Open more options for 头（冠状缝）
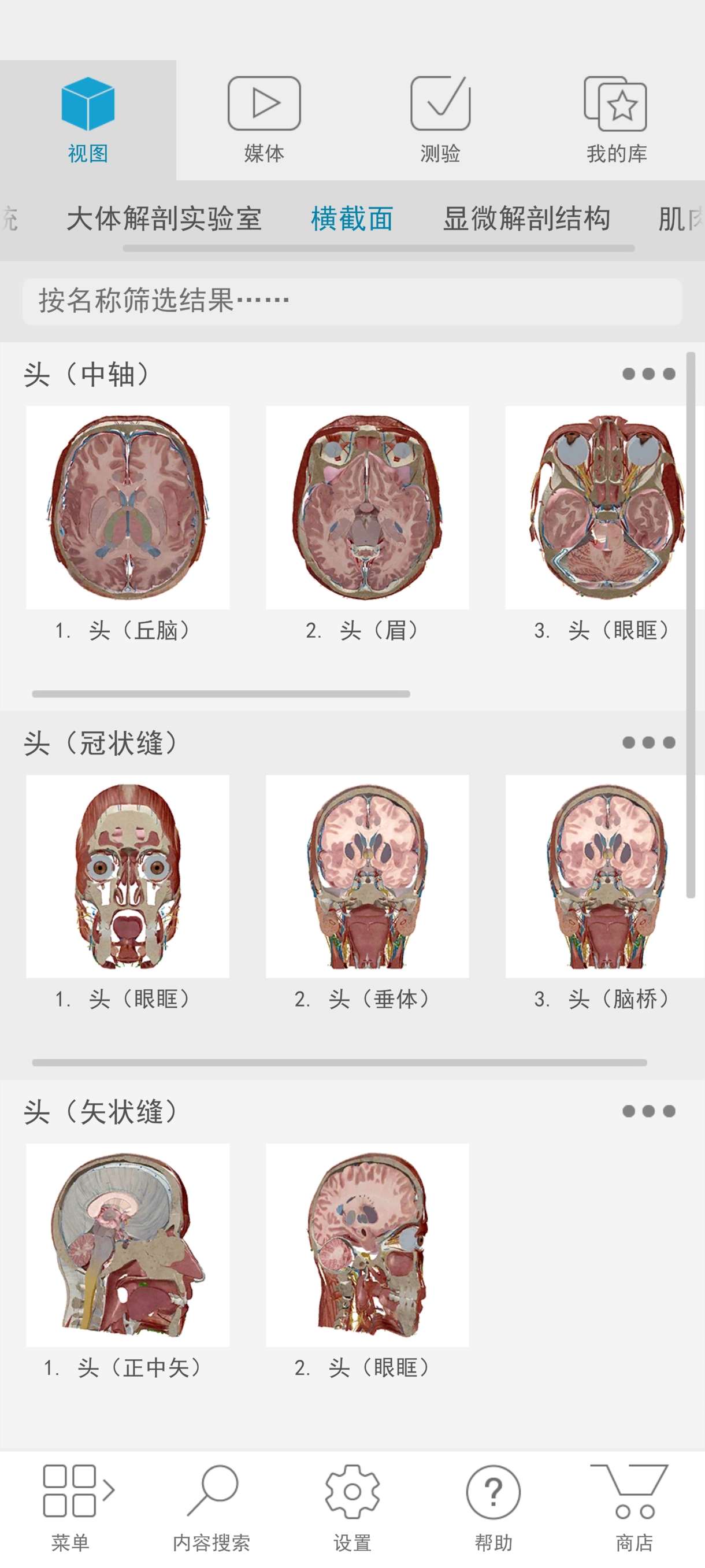 (x=648, y=742)
